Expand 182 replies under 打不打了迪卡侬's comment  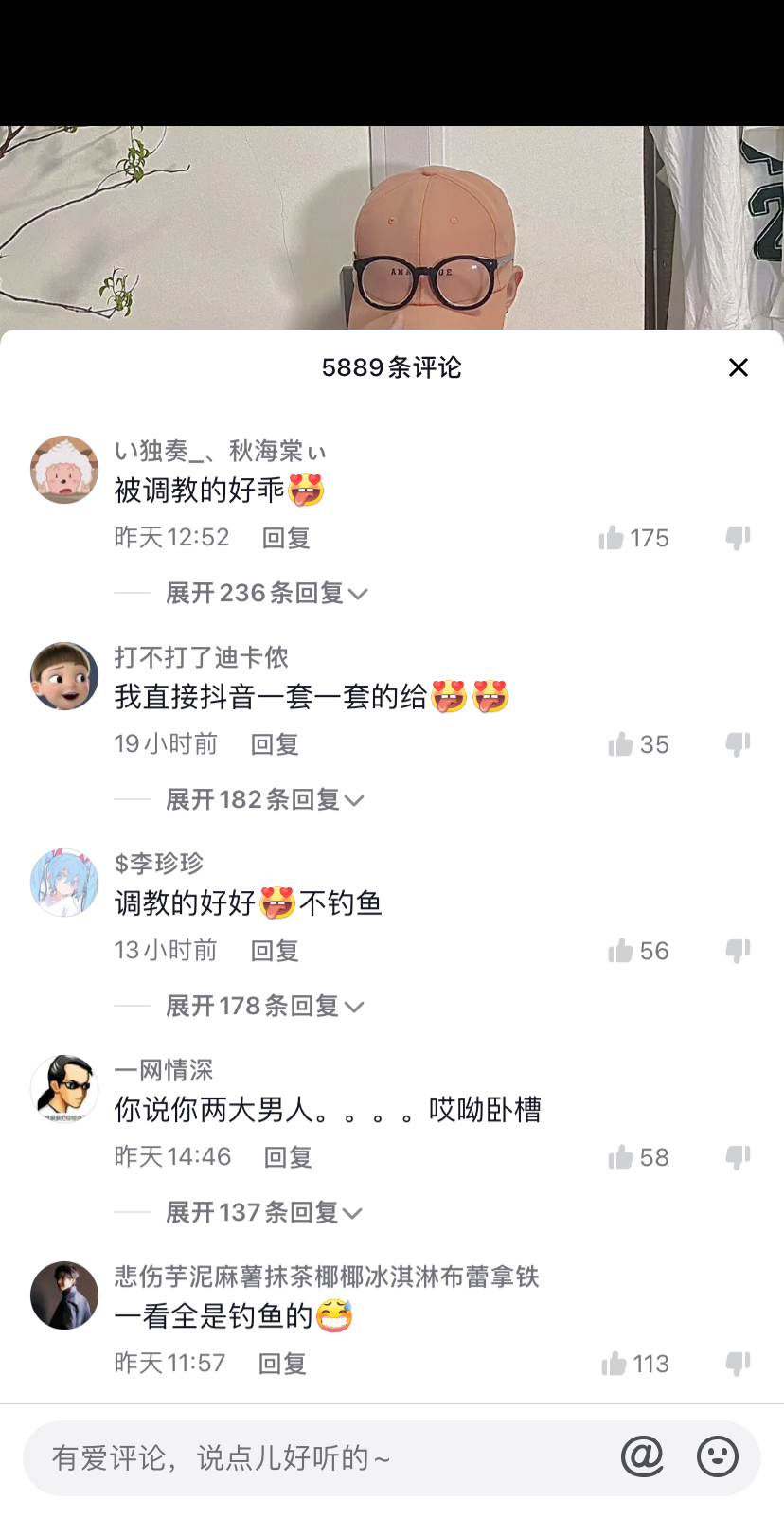(x=264, y=800)
